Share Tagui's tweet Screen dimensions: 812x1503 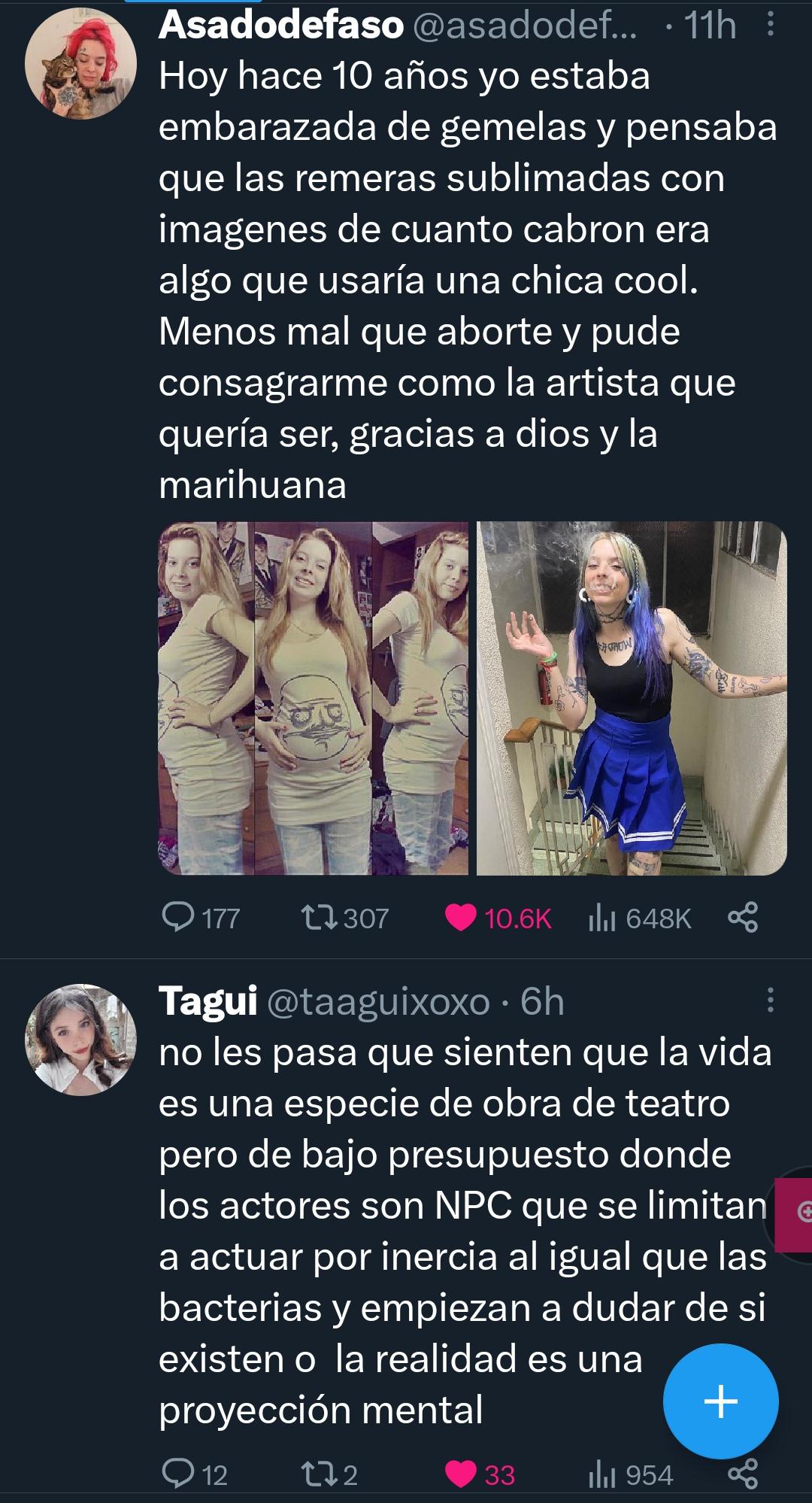[743, 1474]
